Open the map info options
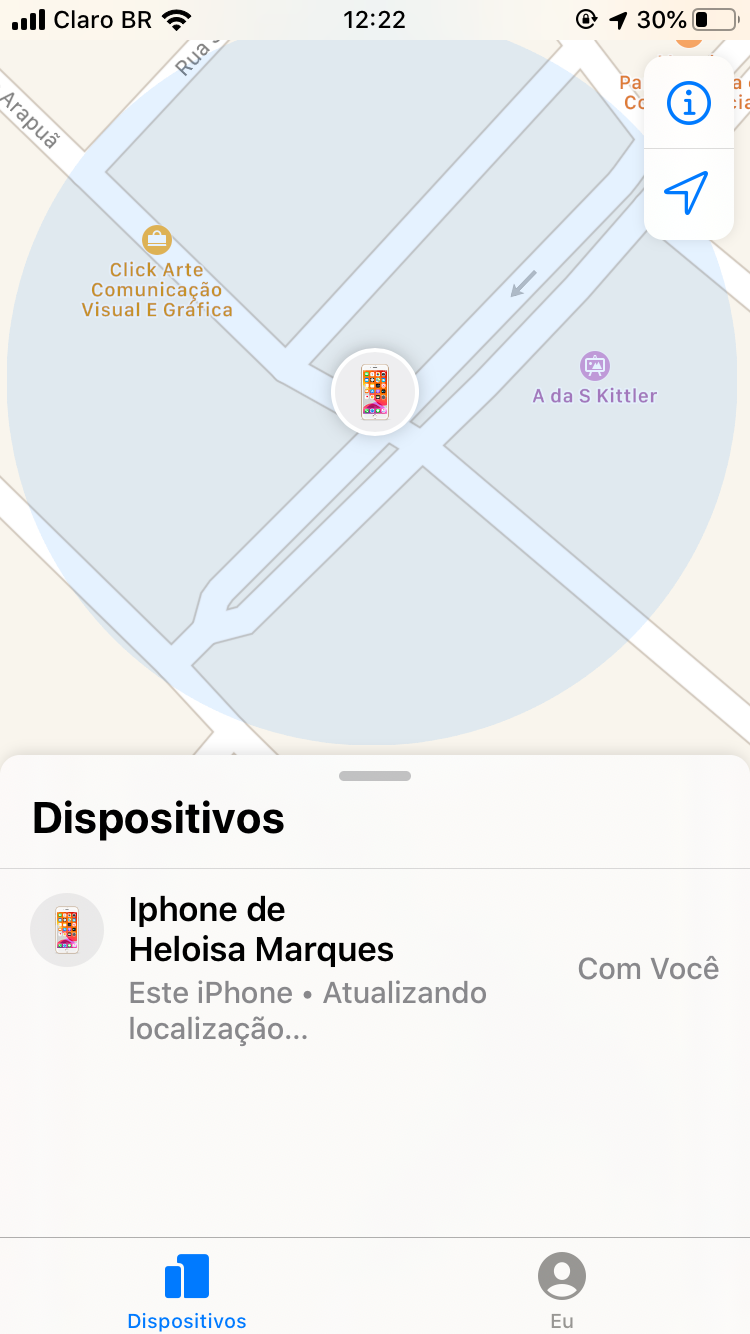The height and width of the screenshot is (1334, 750). 688,103
